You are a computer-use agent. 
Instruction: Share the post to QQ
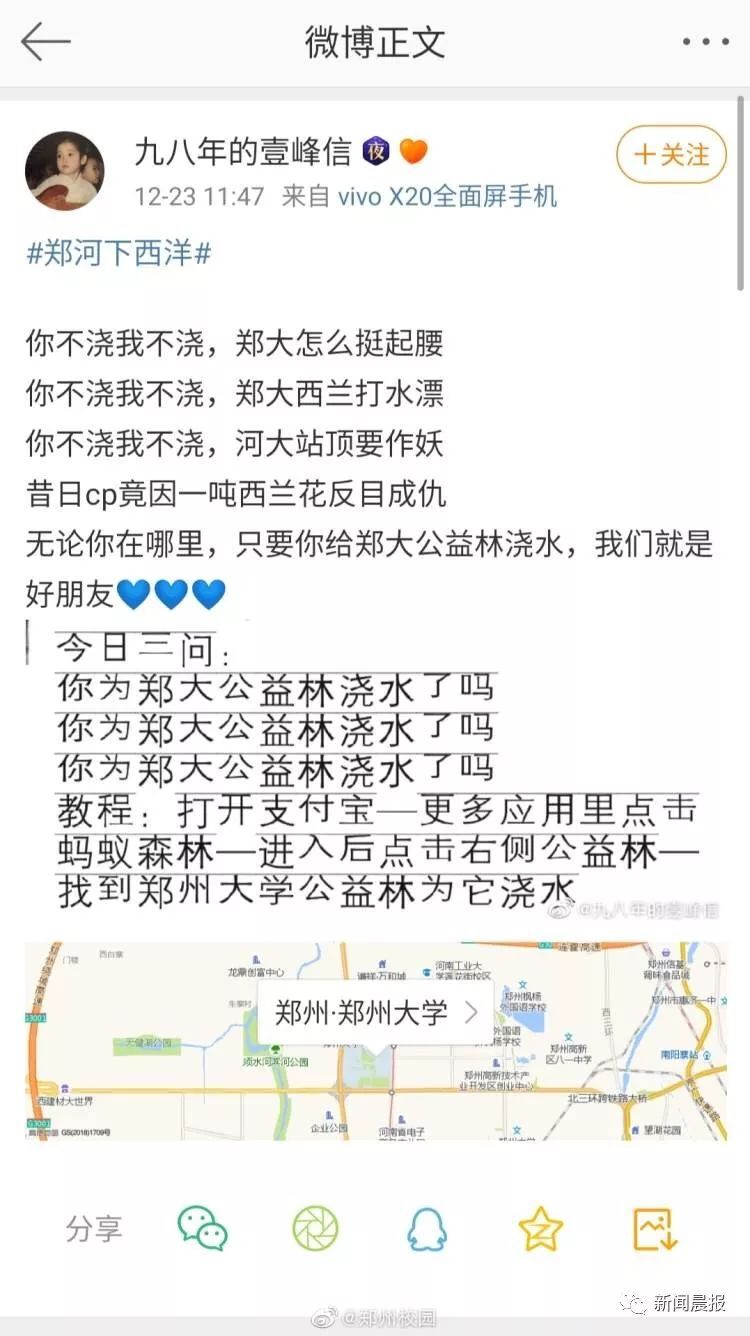(x=427, y=1228)
